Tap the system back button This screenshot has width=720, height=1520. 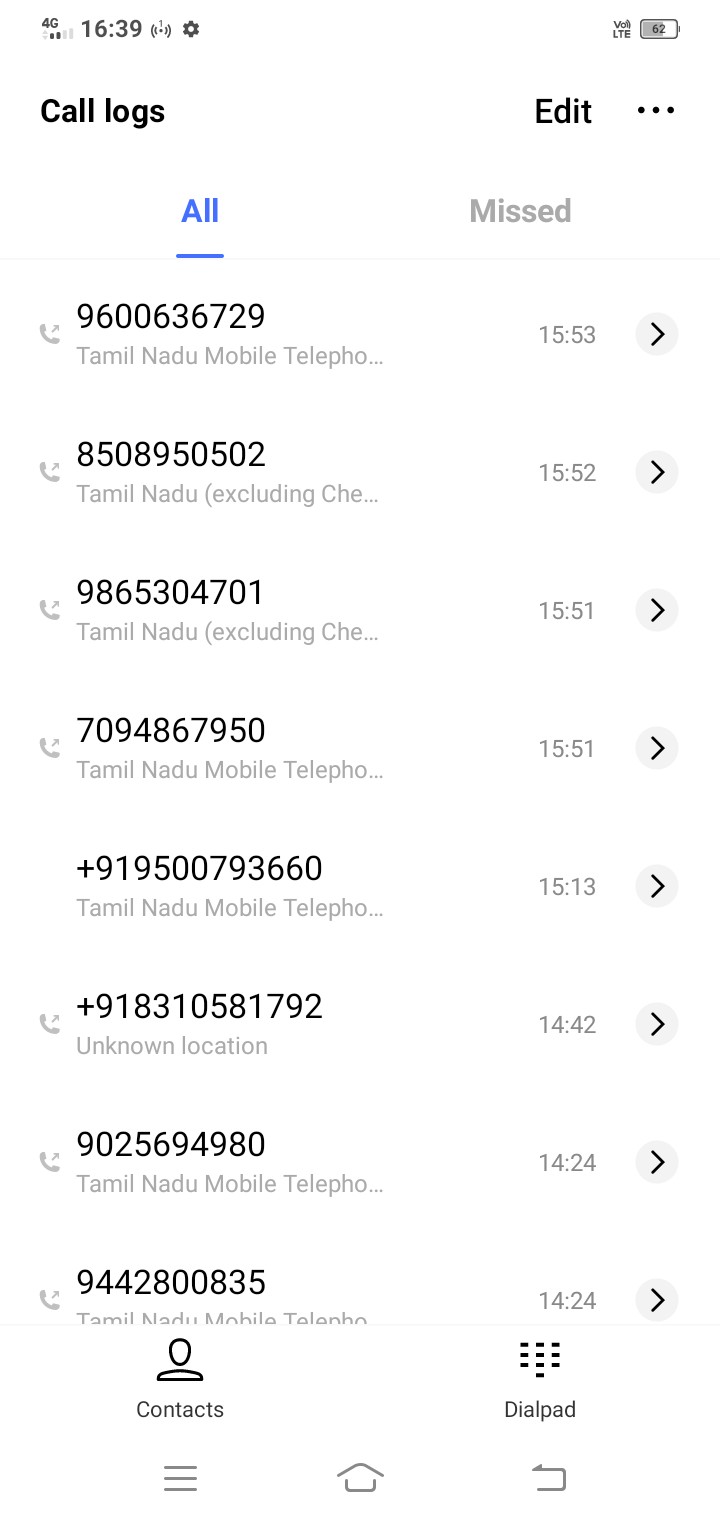[548, 1477]
